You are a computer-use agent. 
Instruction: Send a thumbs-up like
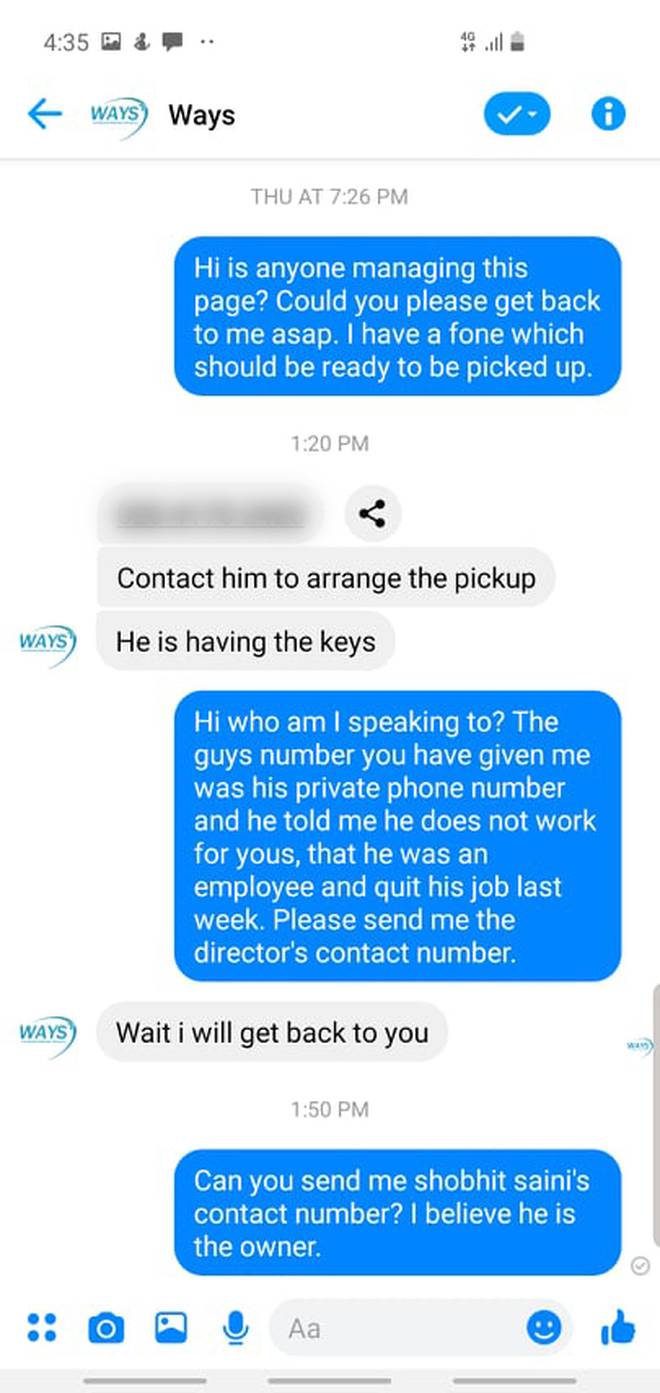[618, 1328]
